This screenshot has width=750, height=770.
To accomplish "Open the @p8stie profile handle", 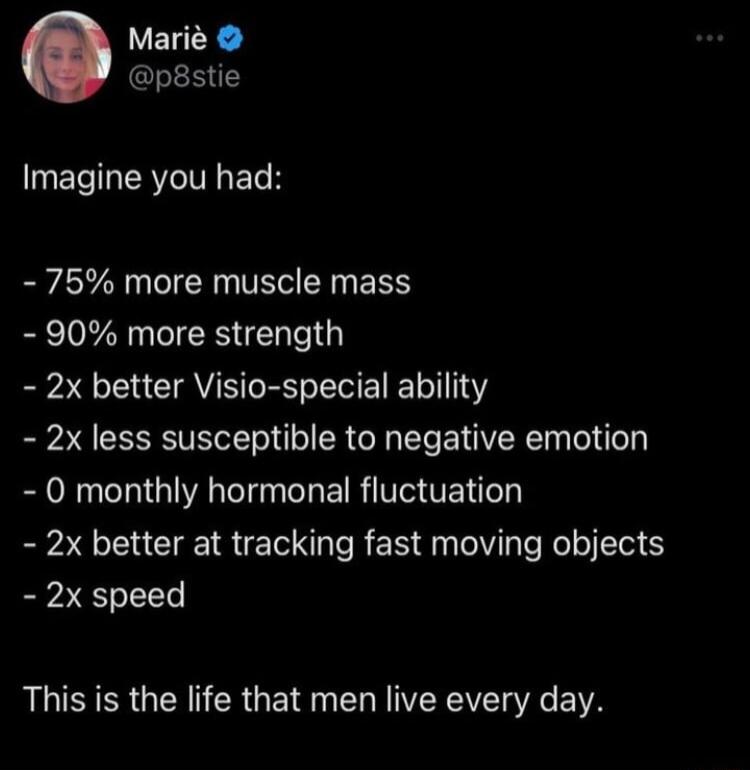I will [x=185, y=76].
